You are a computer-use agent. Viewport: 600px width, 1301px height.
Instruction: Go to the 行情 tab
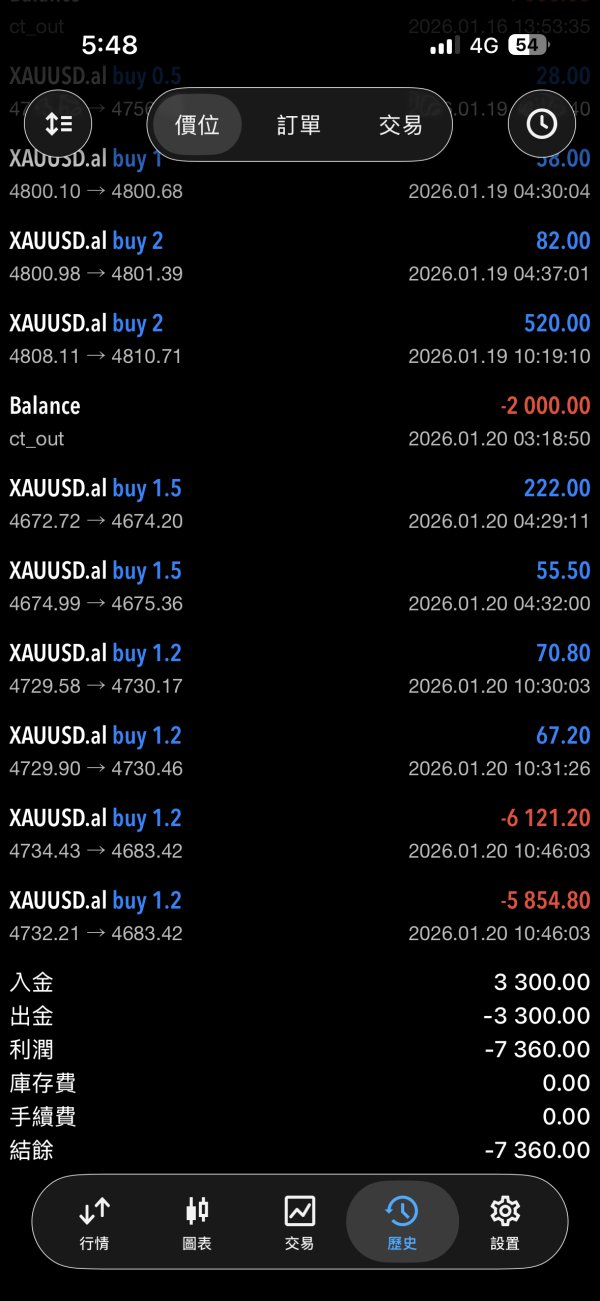pyautogui.click(x=94, y=1223)
